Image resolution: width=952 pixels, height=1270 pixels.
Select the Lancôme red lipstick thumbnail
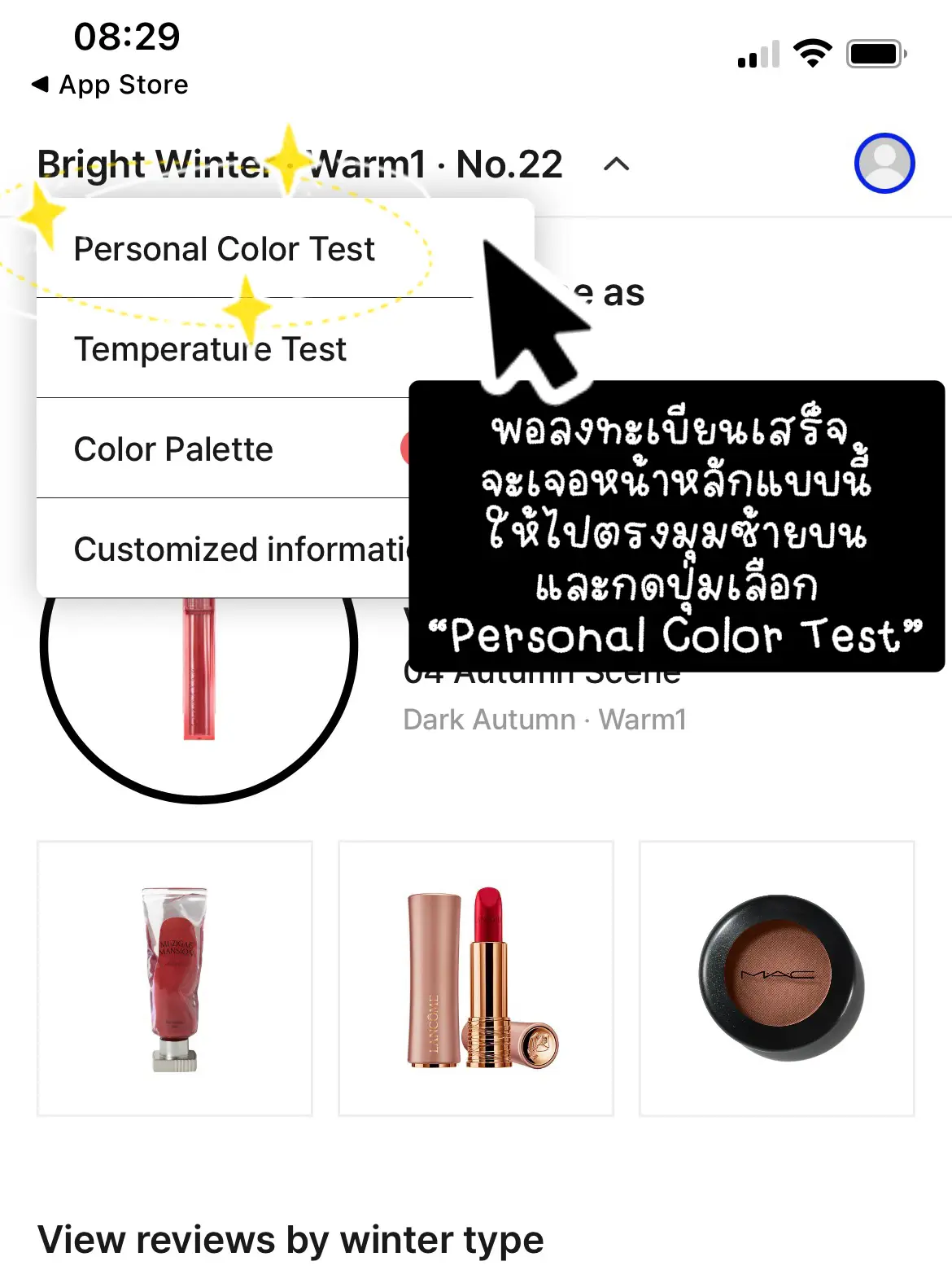click(x=476, y=975)
